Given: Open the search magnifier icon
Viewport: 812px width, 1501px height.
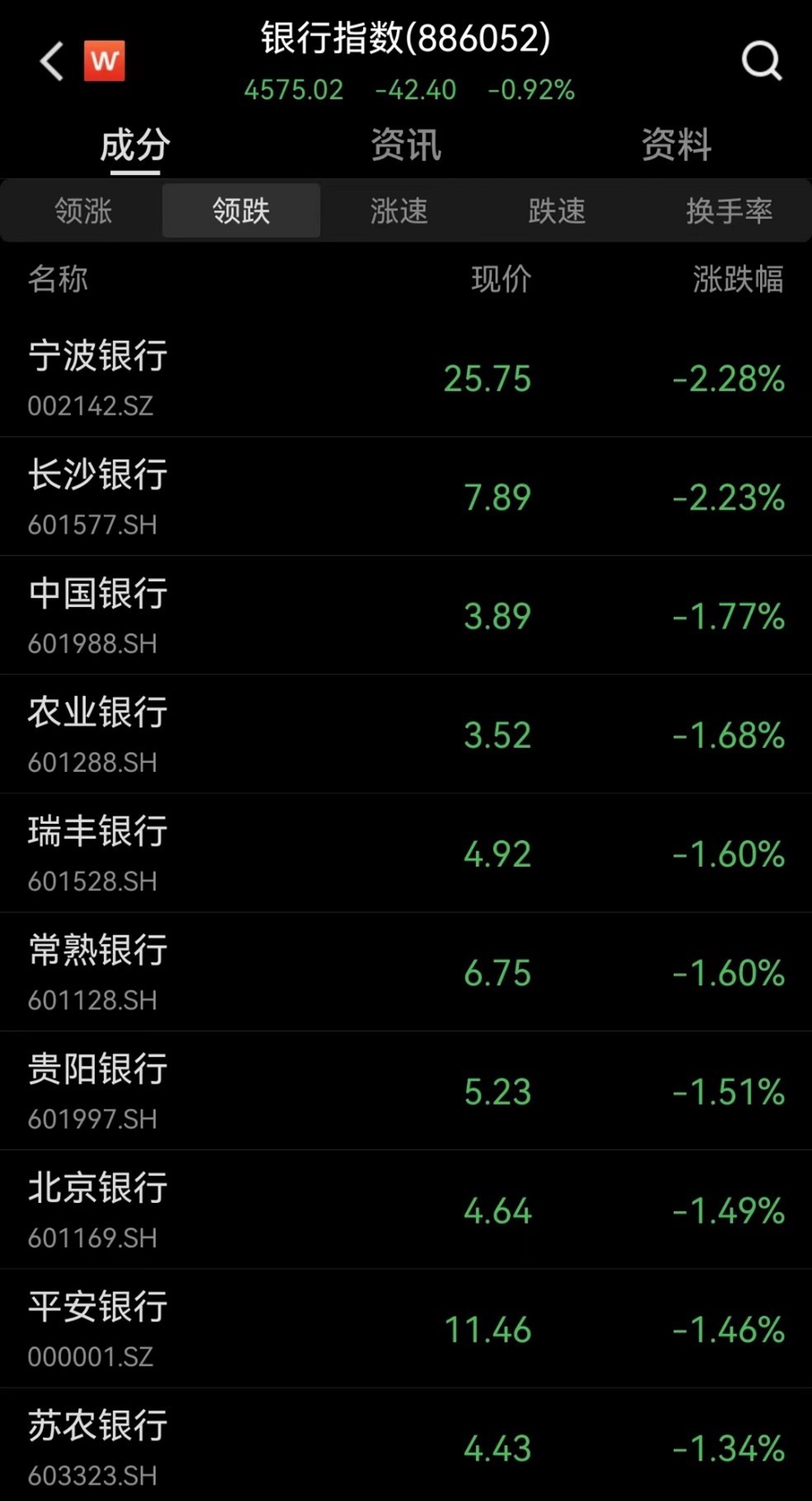Looking at the screenshot, I should pyautogui.click(x=761, y=60).
